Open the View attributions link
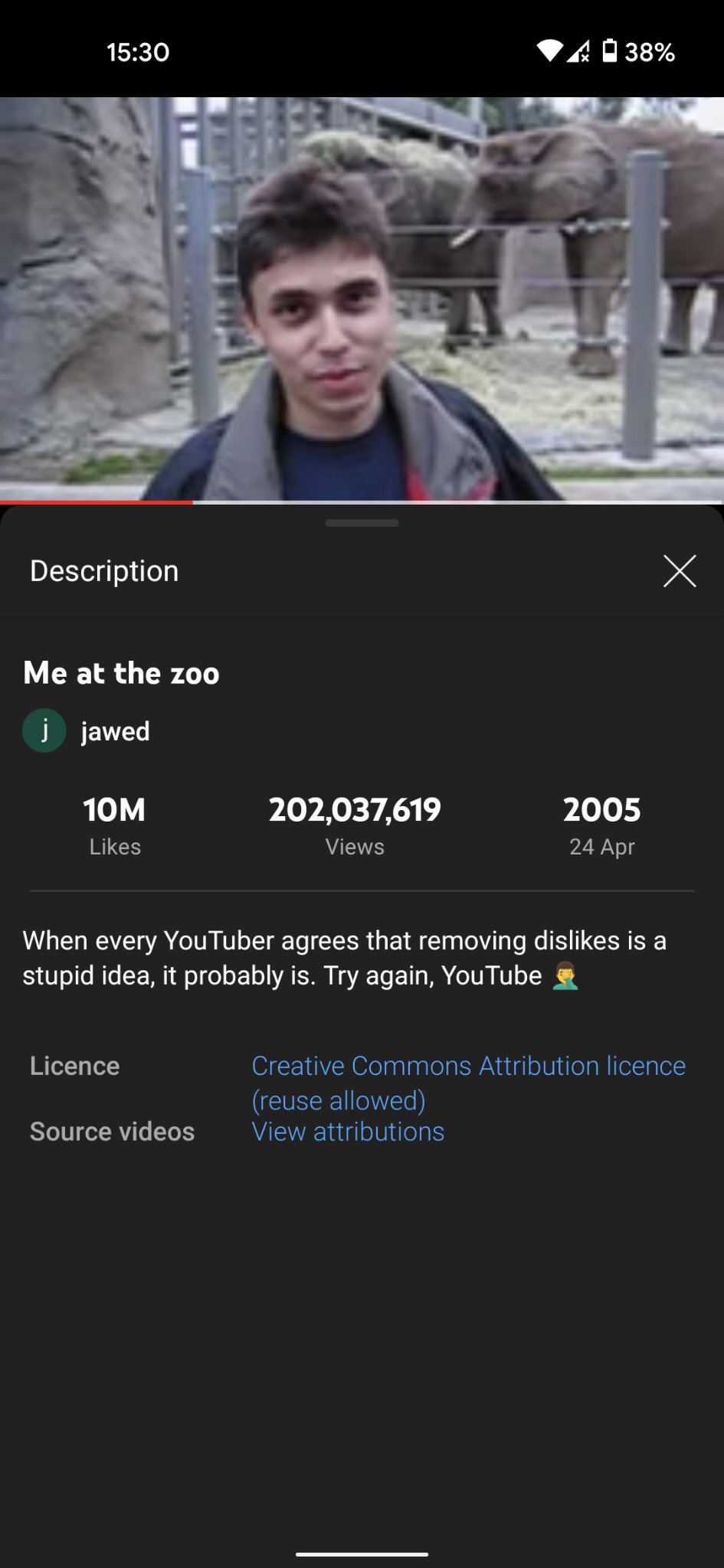 coord(348,1132)
